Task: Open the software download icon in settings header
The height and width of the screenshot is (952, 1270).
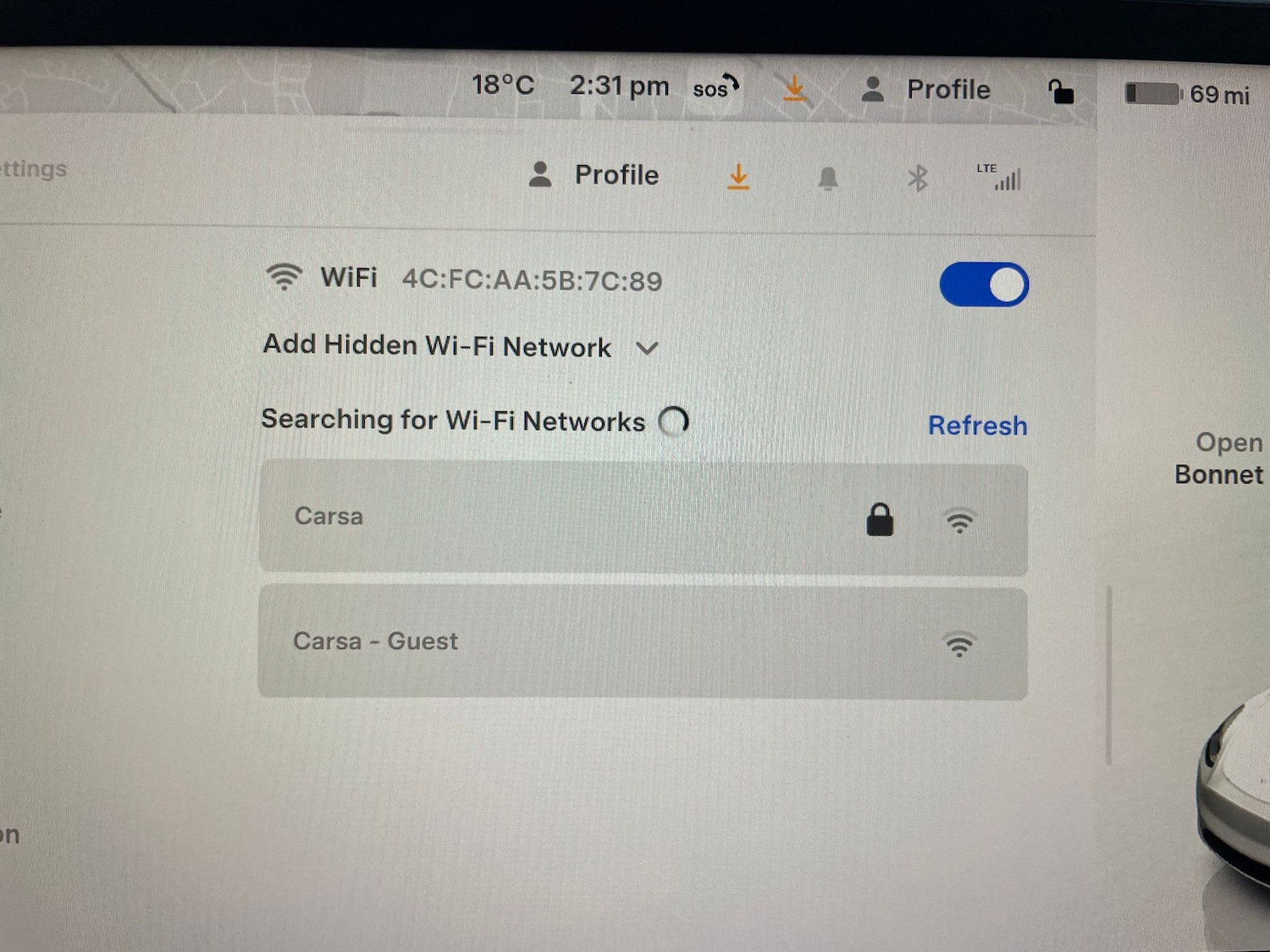Action: click(738, 177)
